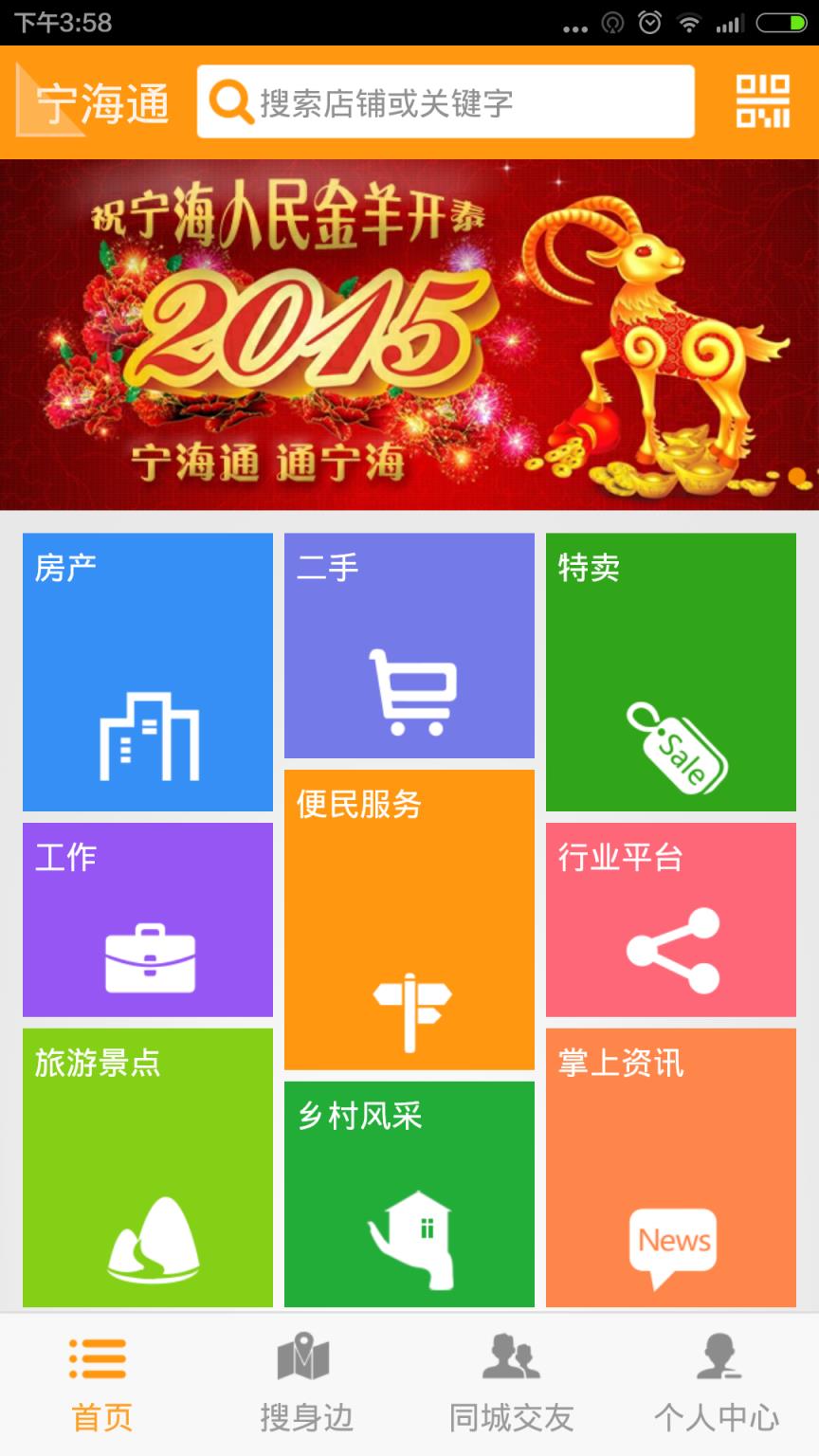The width and height of the screenshot is (819, 1456).
Task: Tap the News bubble icon on 掌上资讯 tile
Action: tap(675, 1242)
